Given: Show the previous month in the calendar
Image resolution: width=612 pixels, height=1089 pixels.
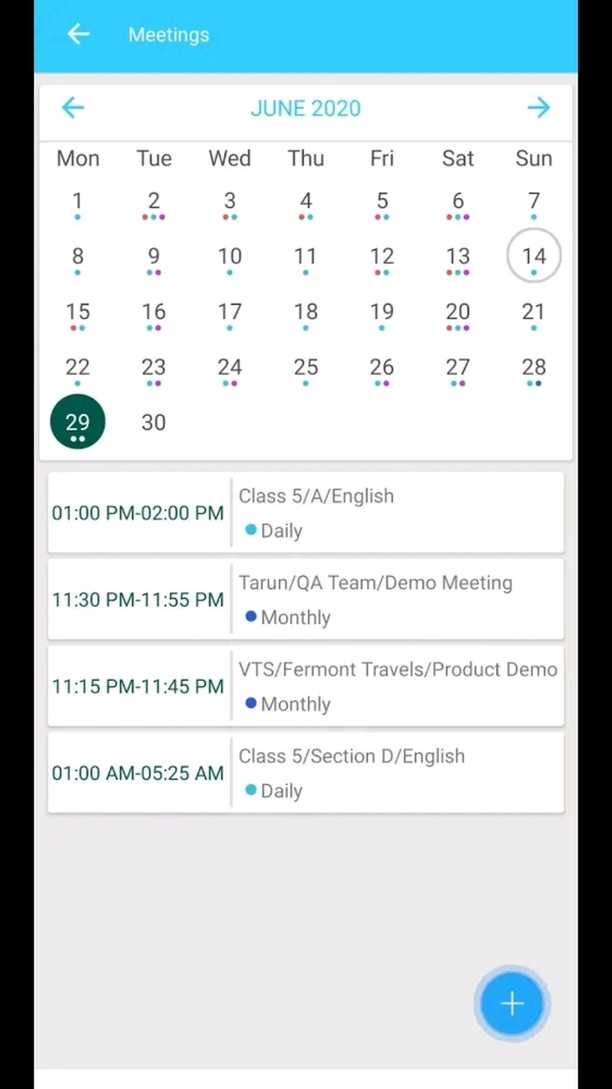Looking at the screenshot, I should point(73,108).
